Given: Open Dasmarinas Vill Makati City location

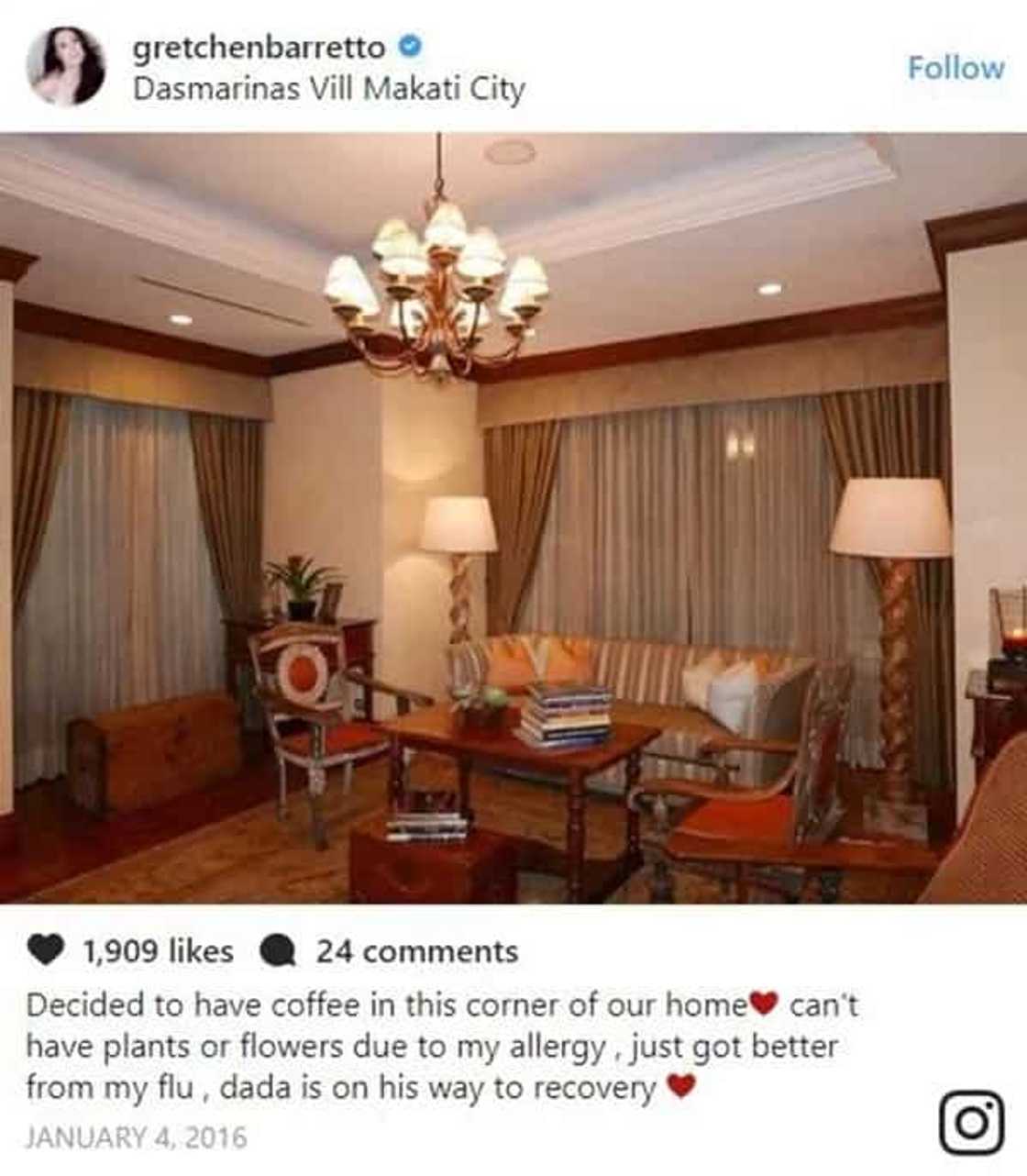Looking at the screenshot, I should point(328,90).
